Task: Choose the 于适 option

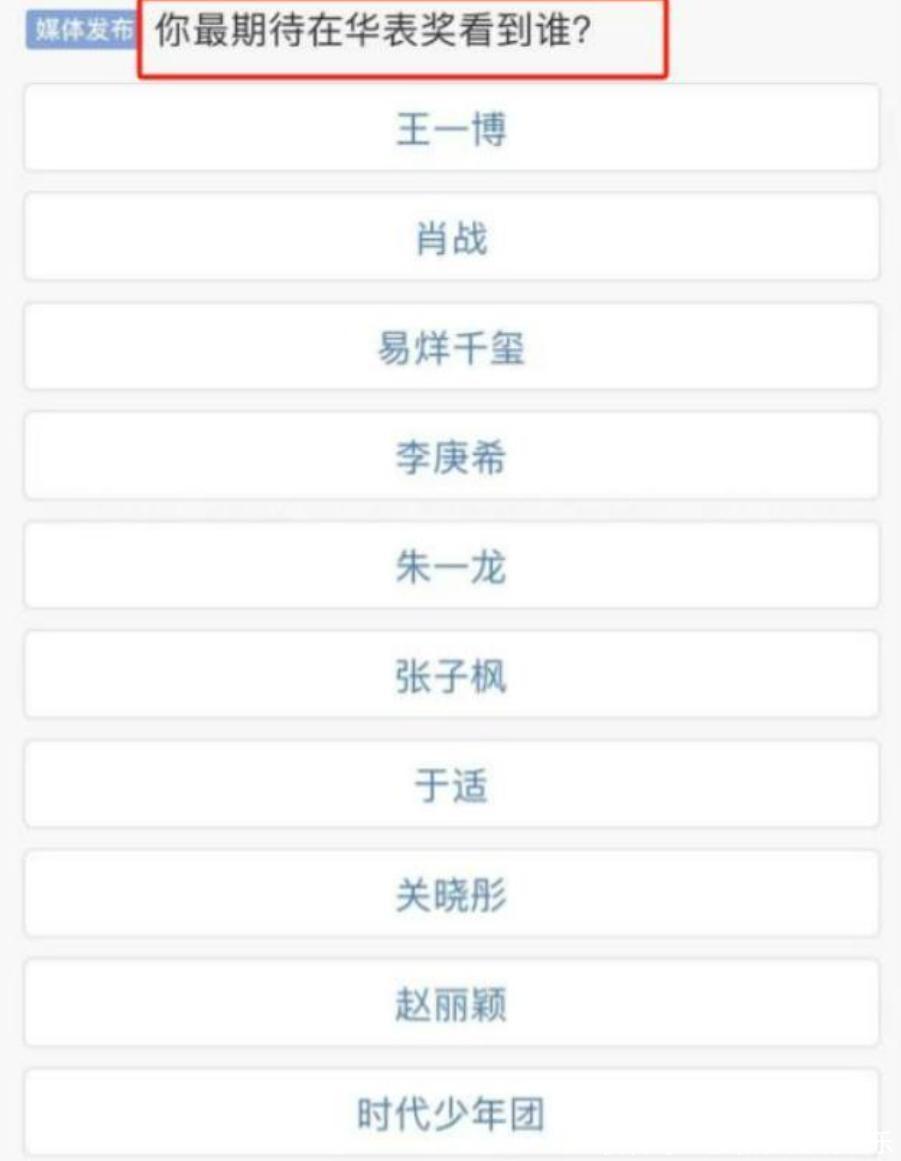Action: point(451,786)
